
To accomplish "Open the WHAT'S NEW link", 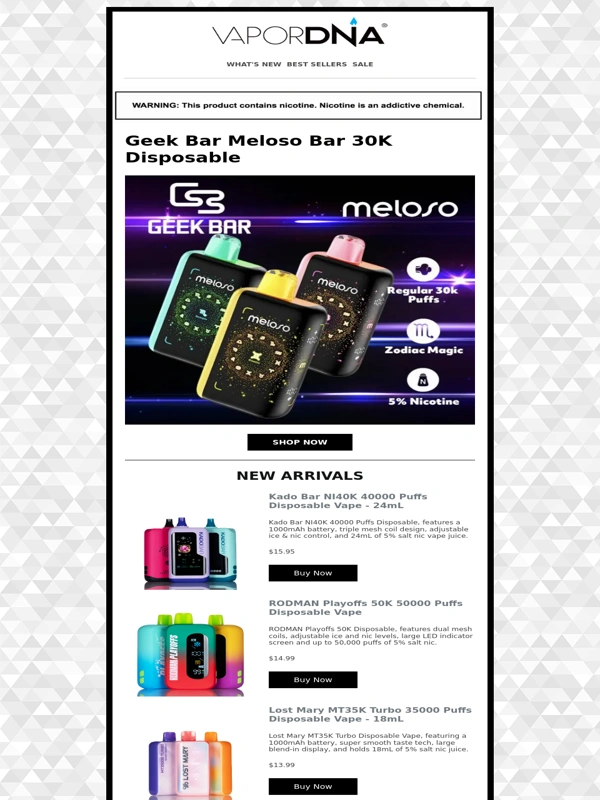I will [x=253, y=64].
